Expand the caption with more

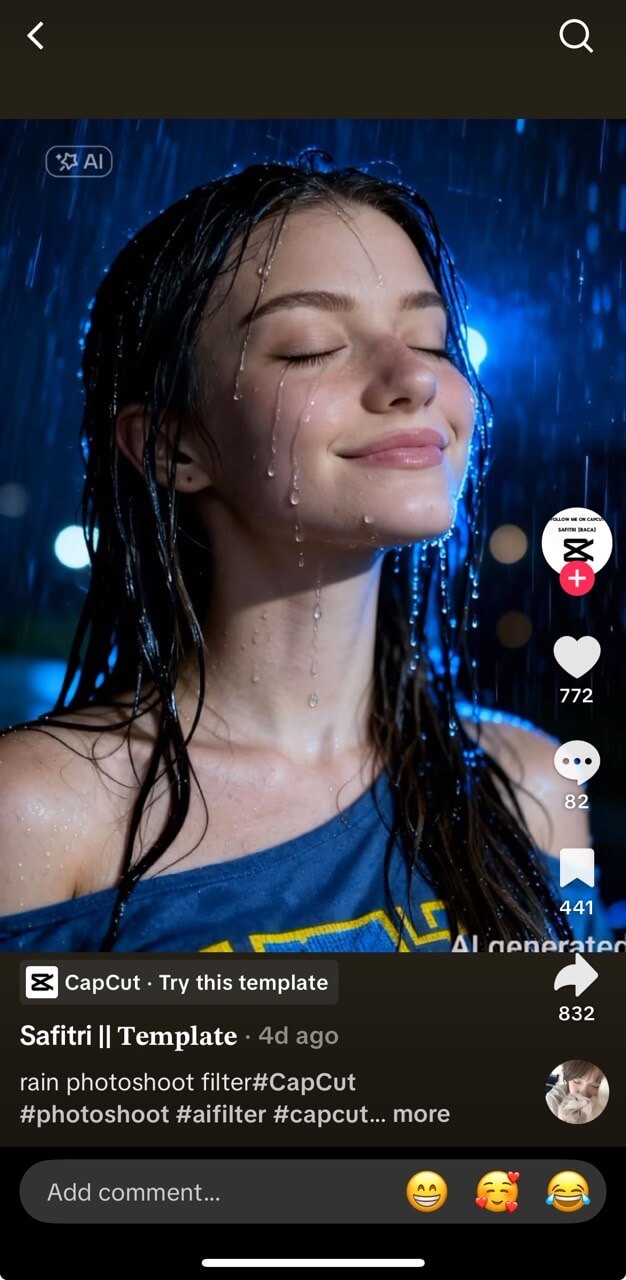(x=421, y=1114)
